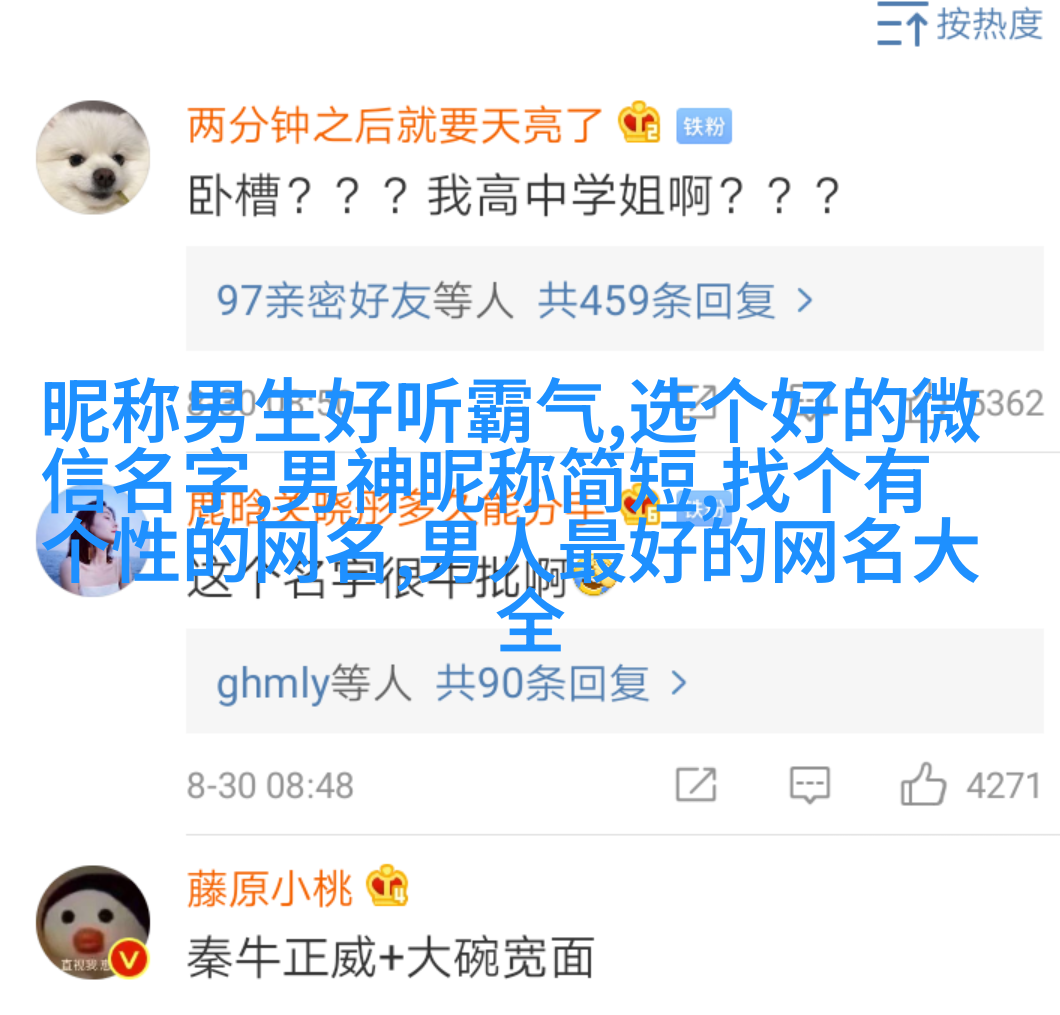Open profile of 两分钟之后就要天亮了
This screenshot has width=1060, height=1015.
[x=395, y=125]
